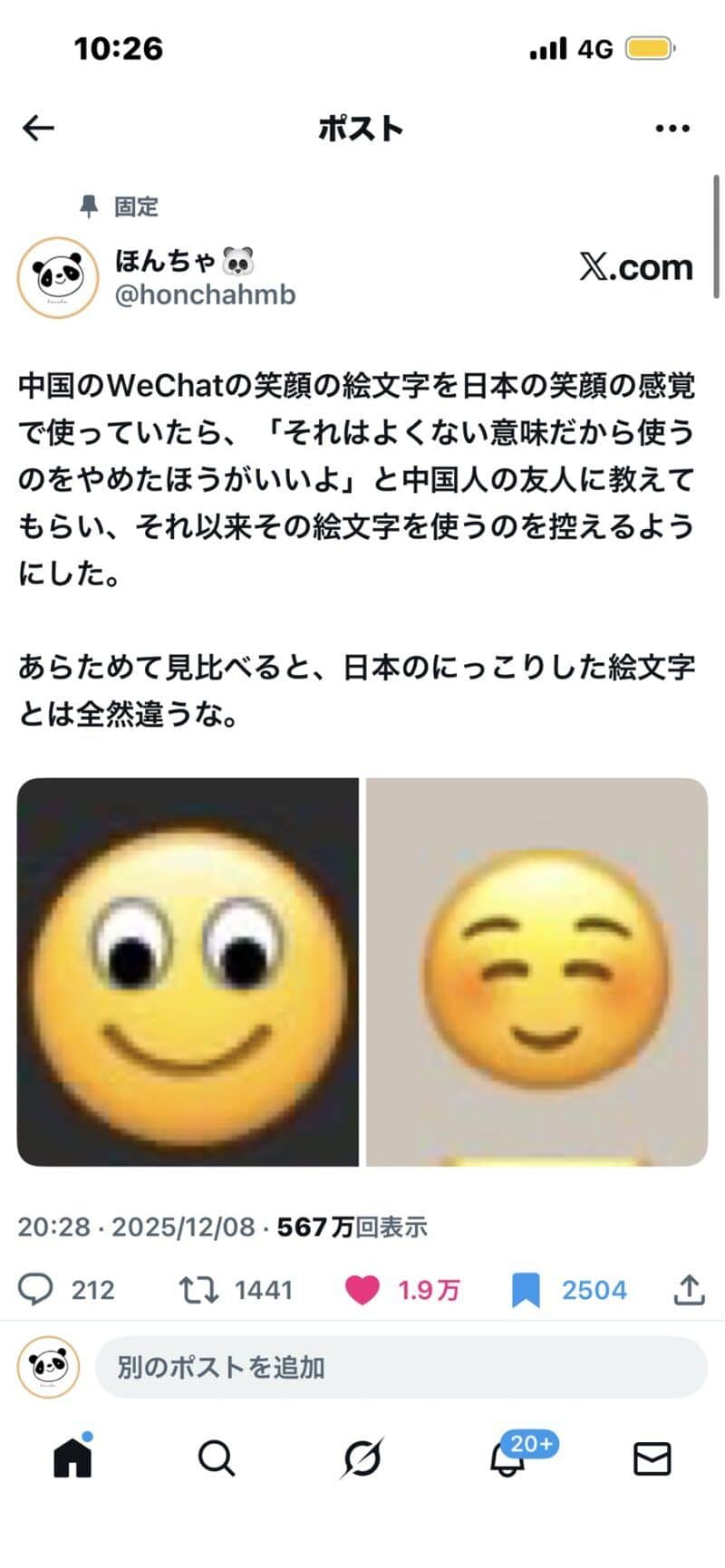725x1568 pixels.
Task: Open ほんちゃ's profile avatar
Action: pos(58,277)
